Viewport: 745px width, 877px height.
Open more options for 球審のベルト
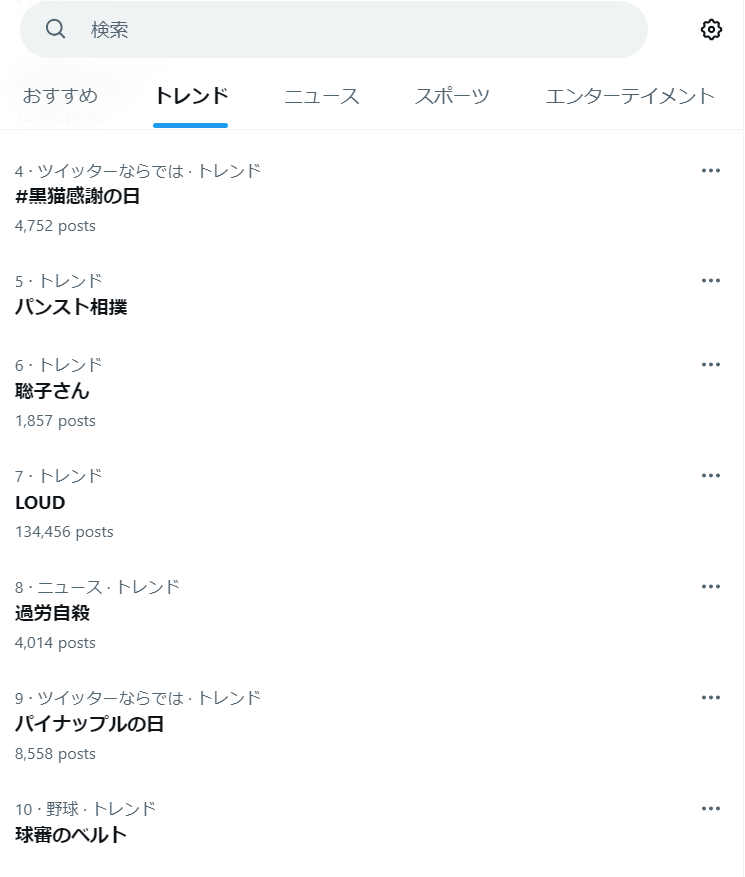coord(711,808)
